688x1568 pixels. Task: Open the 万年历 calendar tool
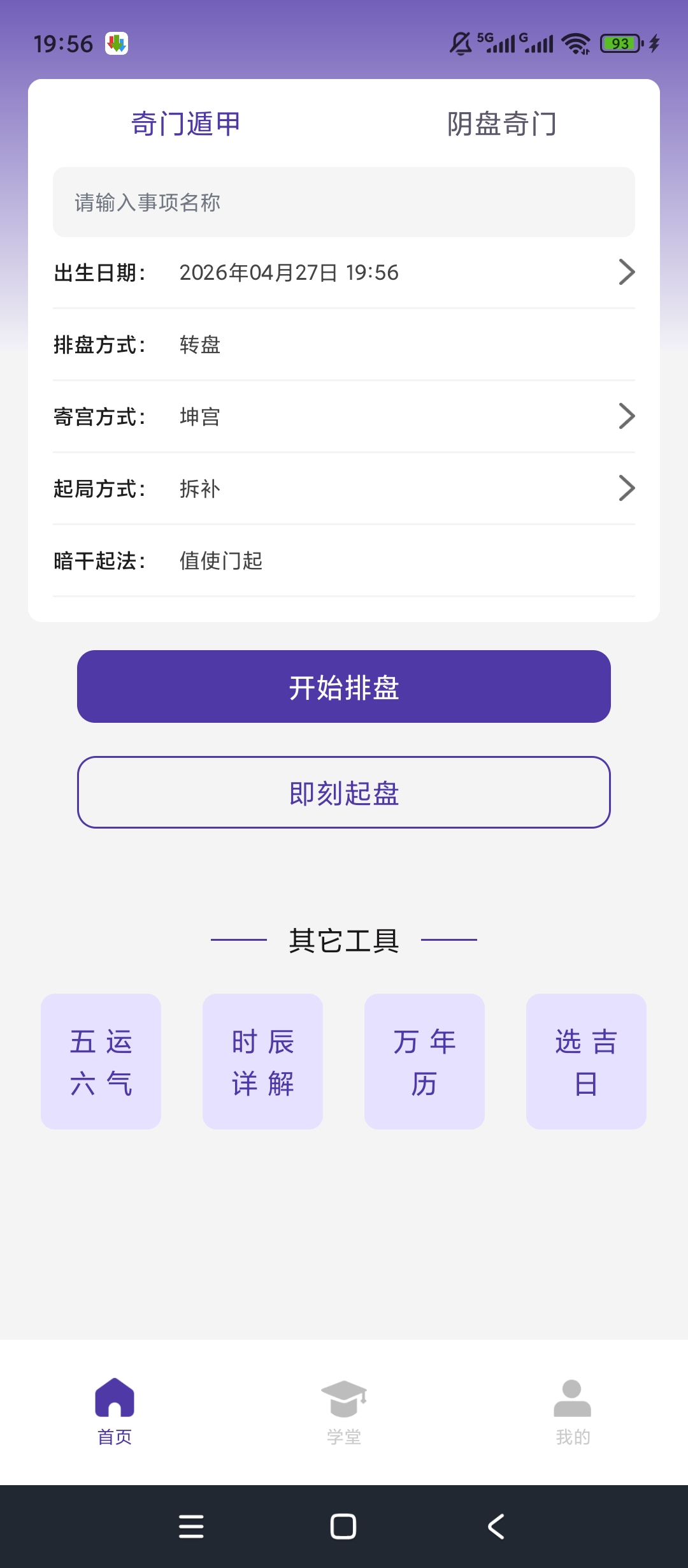[x=424, y=1063]
